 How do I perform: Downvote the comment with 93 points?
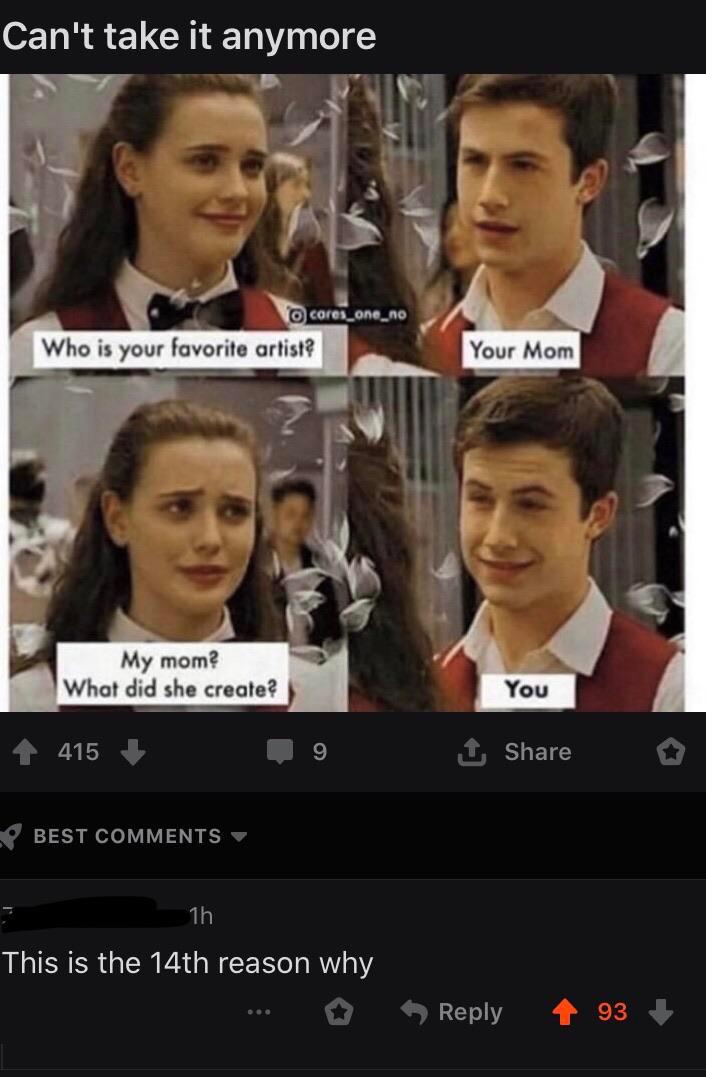click(x=661, y=1012)
